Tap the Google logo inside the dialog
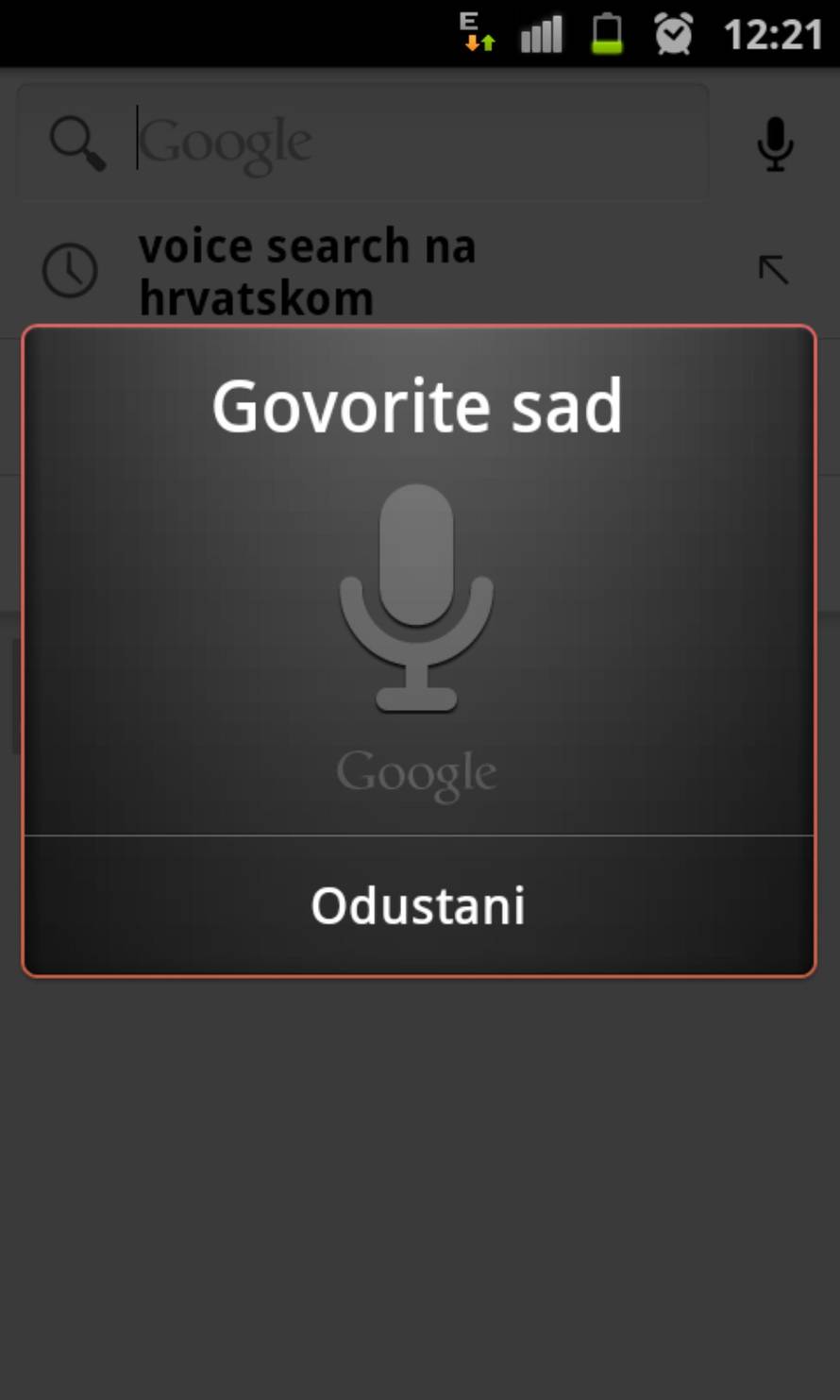This screenshot has height=1400, width=840. tap(415, 770)
